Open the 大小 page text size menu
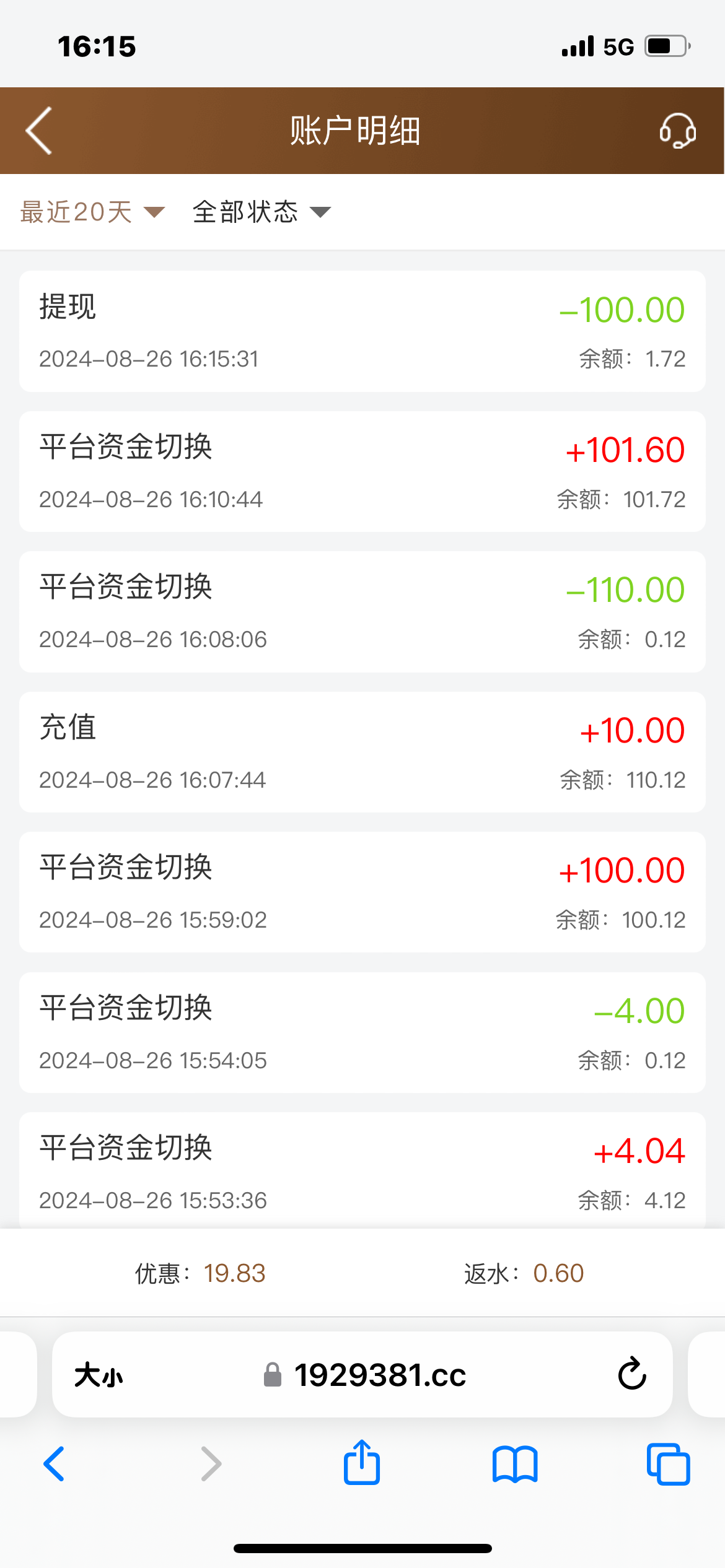Viewport: 725px width, 1568px height. pos(99,1375)
